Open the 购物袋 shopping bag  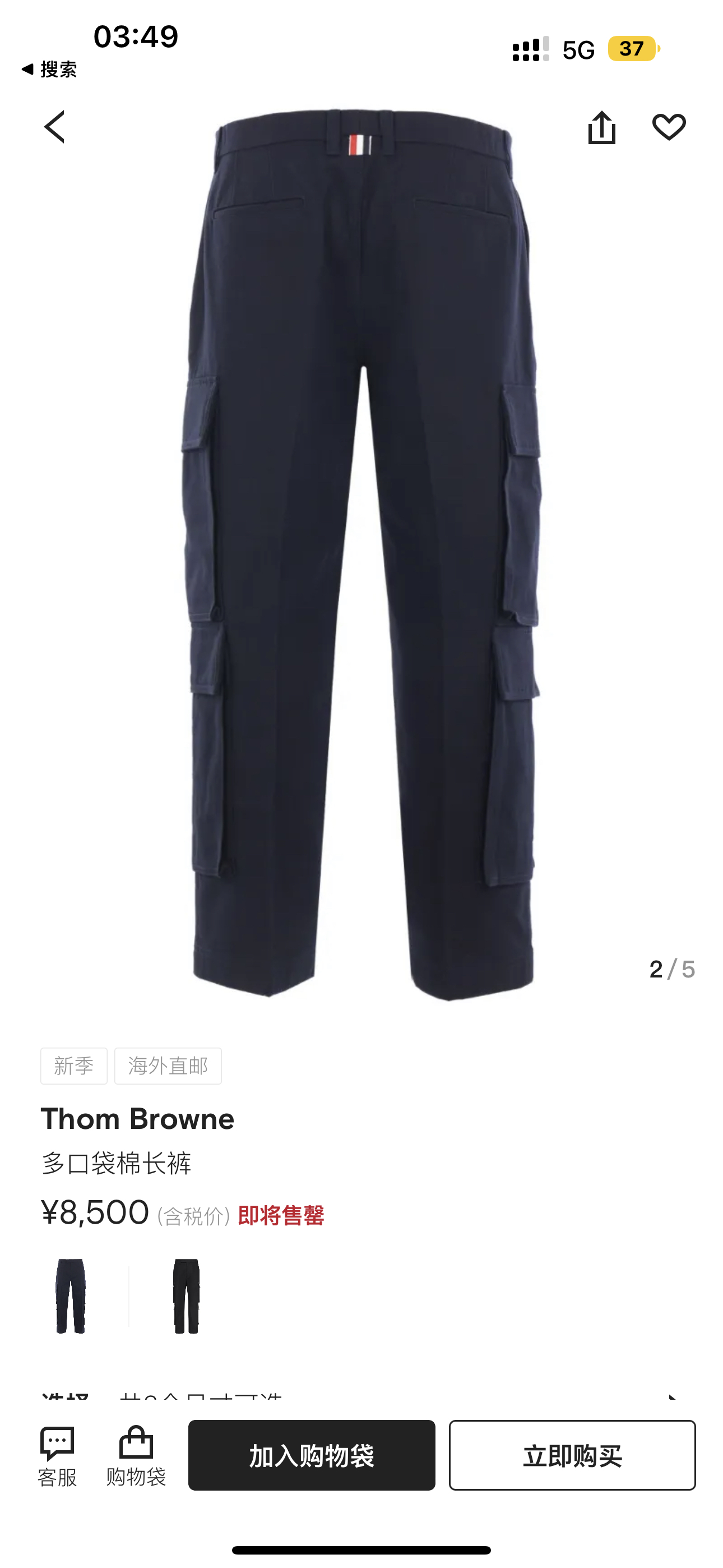pos(136,1456)
